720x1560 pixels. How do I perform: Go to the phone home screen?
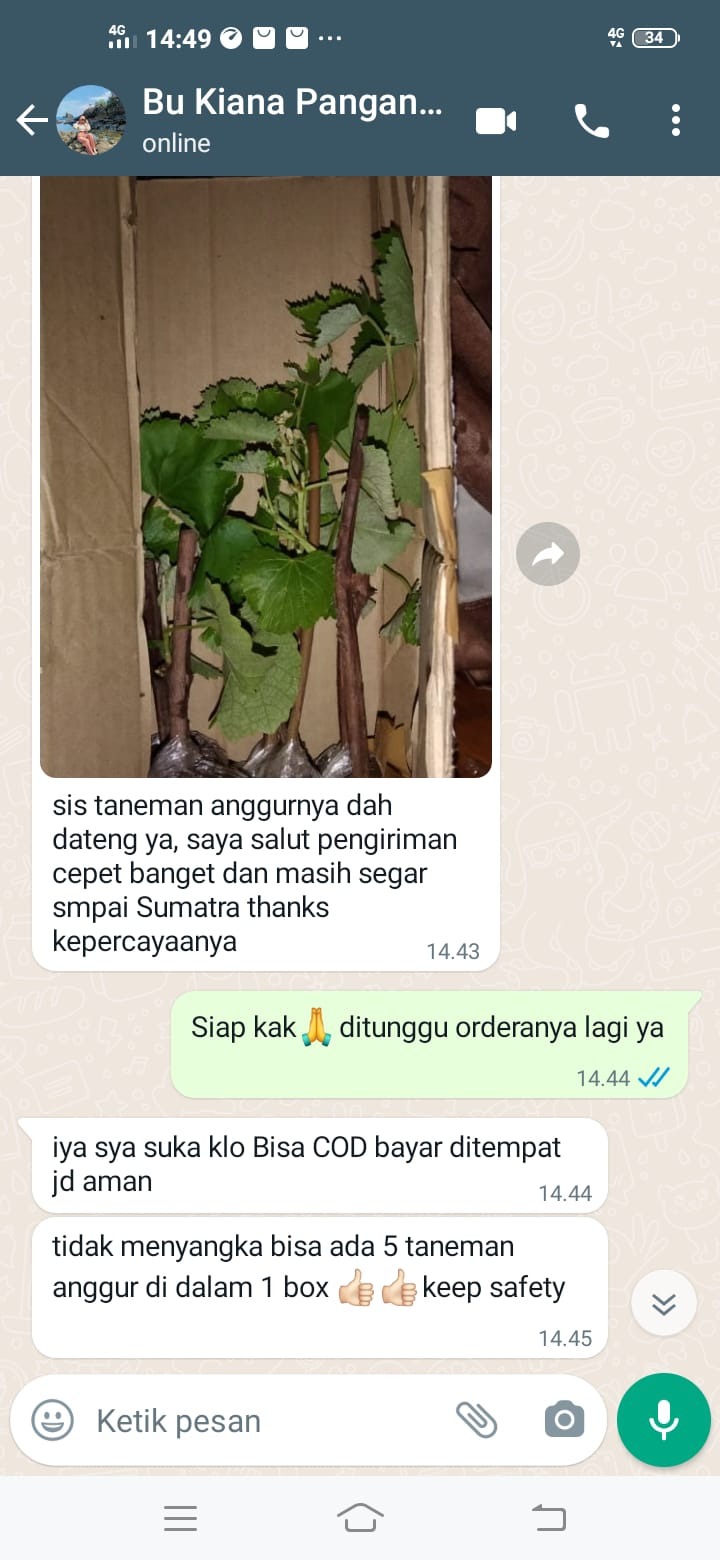[360, 1519]
